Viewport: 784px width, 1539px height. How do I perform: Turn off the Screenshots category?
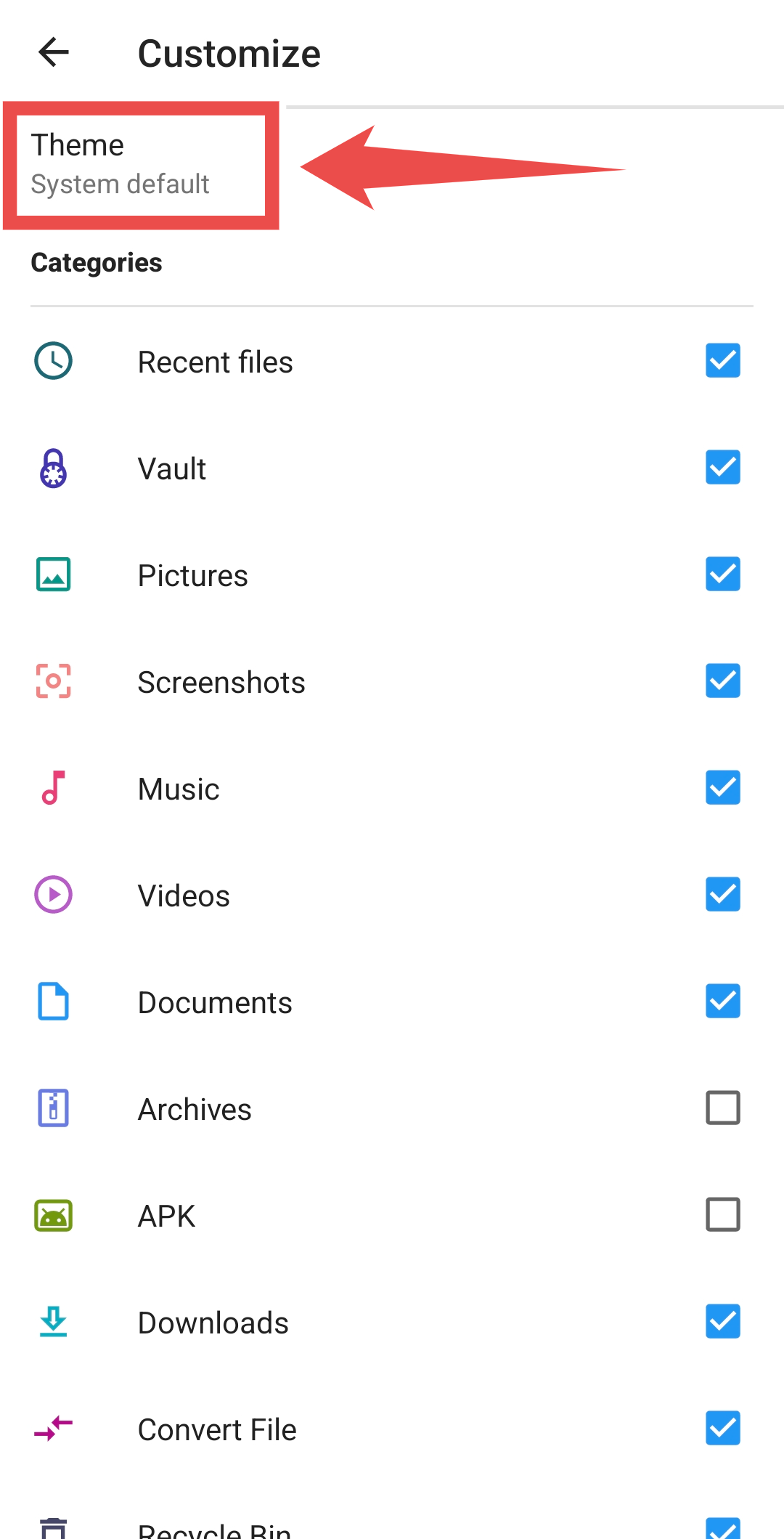722,681
